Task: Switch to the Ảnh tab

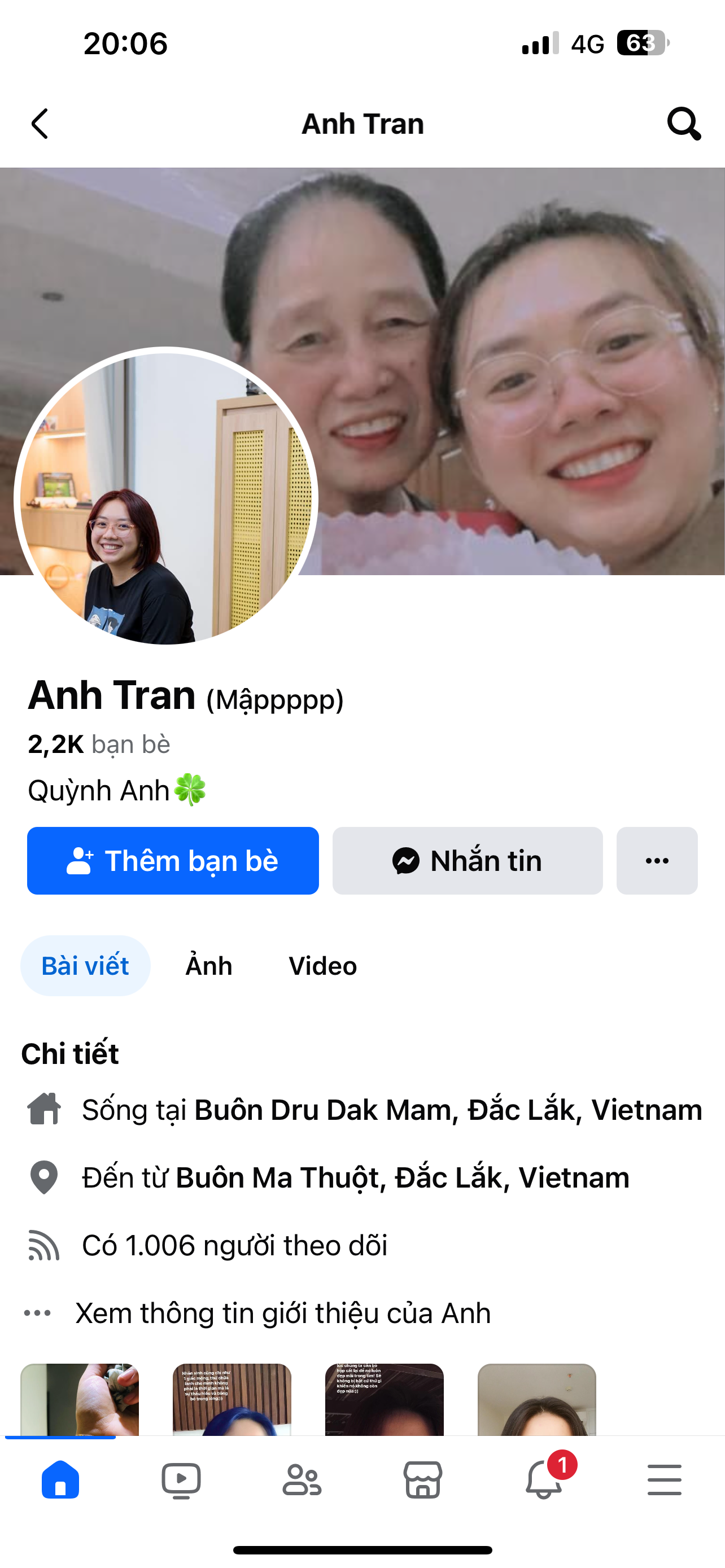Action: point(209,966)
